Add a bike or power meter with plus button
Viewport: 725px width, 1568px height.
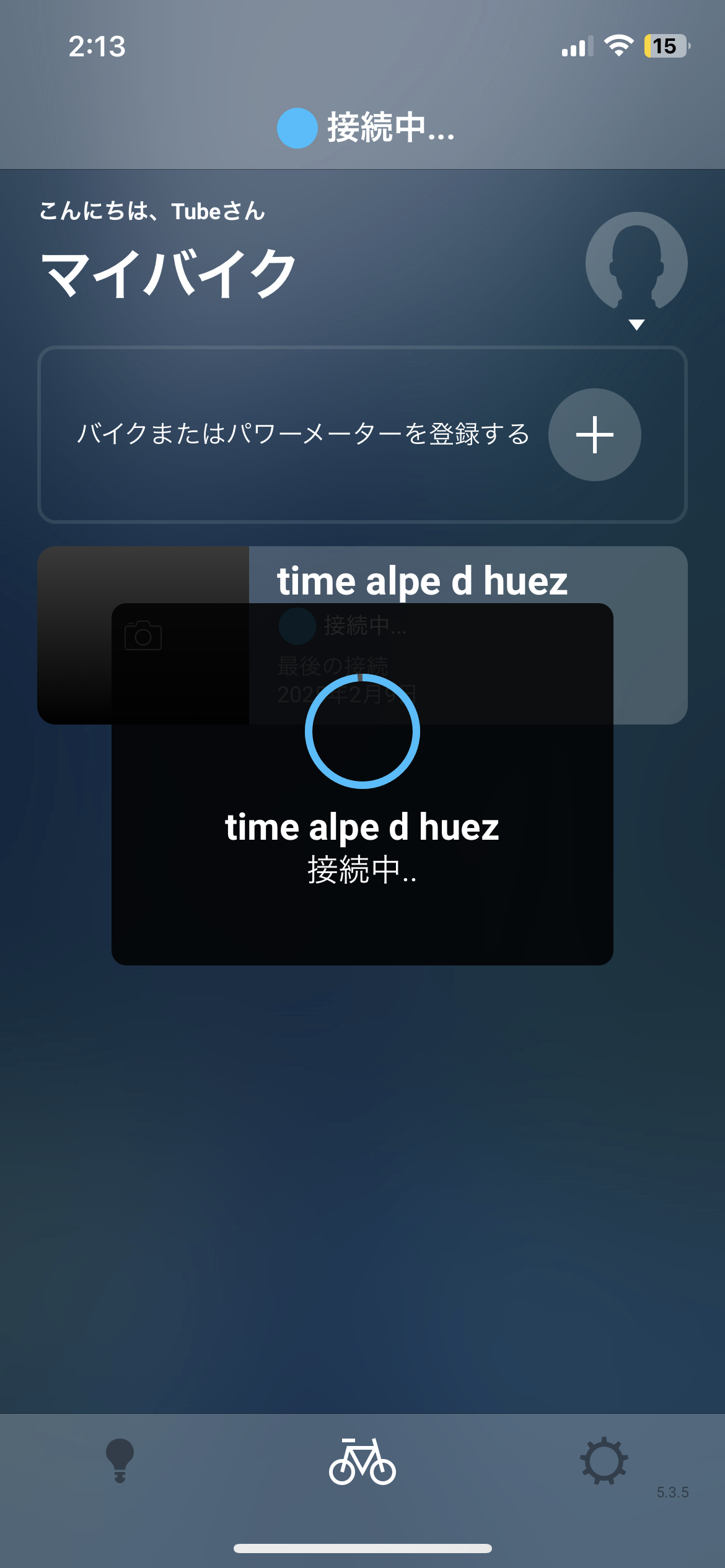(594, 435)
